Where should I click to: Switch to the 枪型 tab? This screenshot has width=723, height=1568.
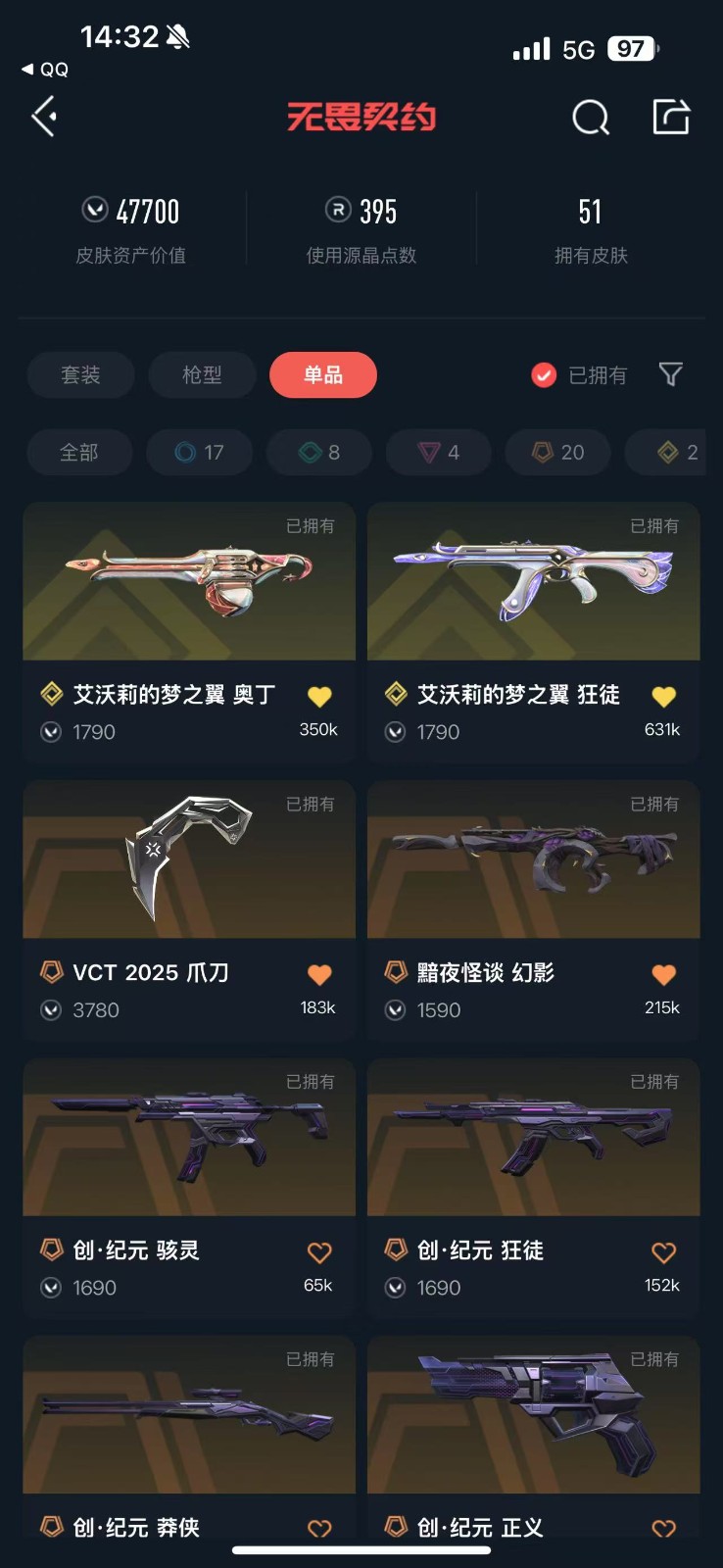pos(202,375)
